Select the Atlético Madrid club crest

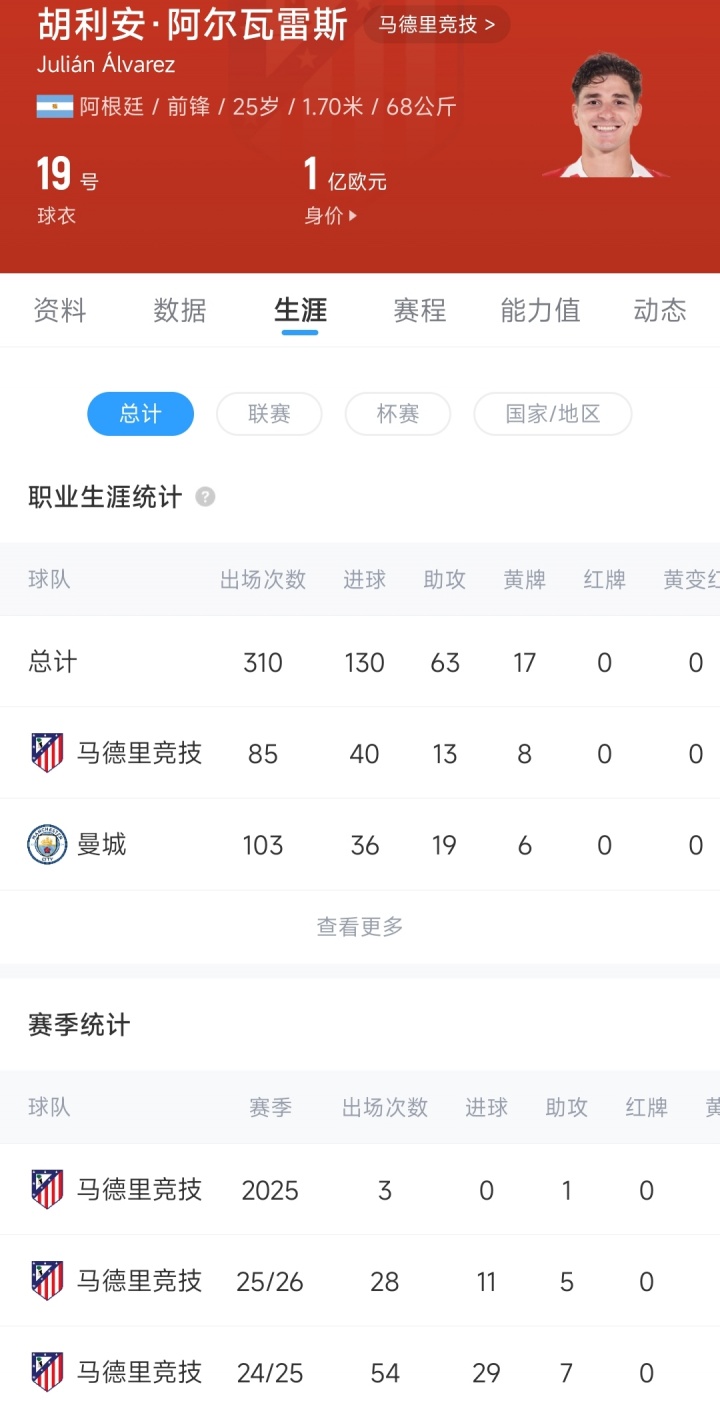coord(44,752)
